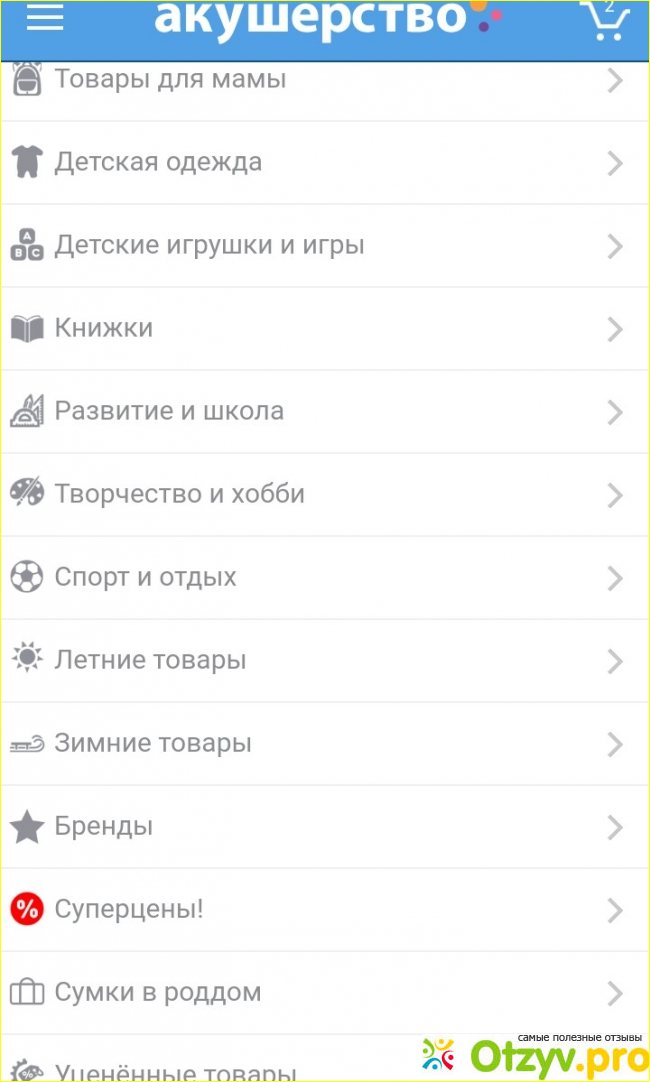Open Летние товары category
Screen dimensions: 650x1082
coord(150,660)
